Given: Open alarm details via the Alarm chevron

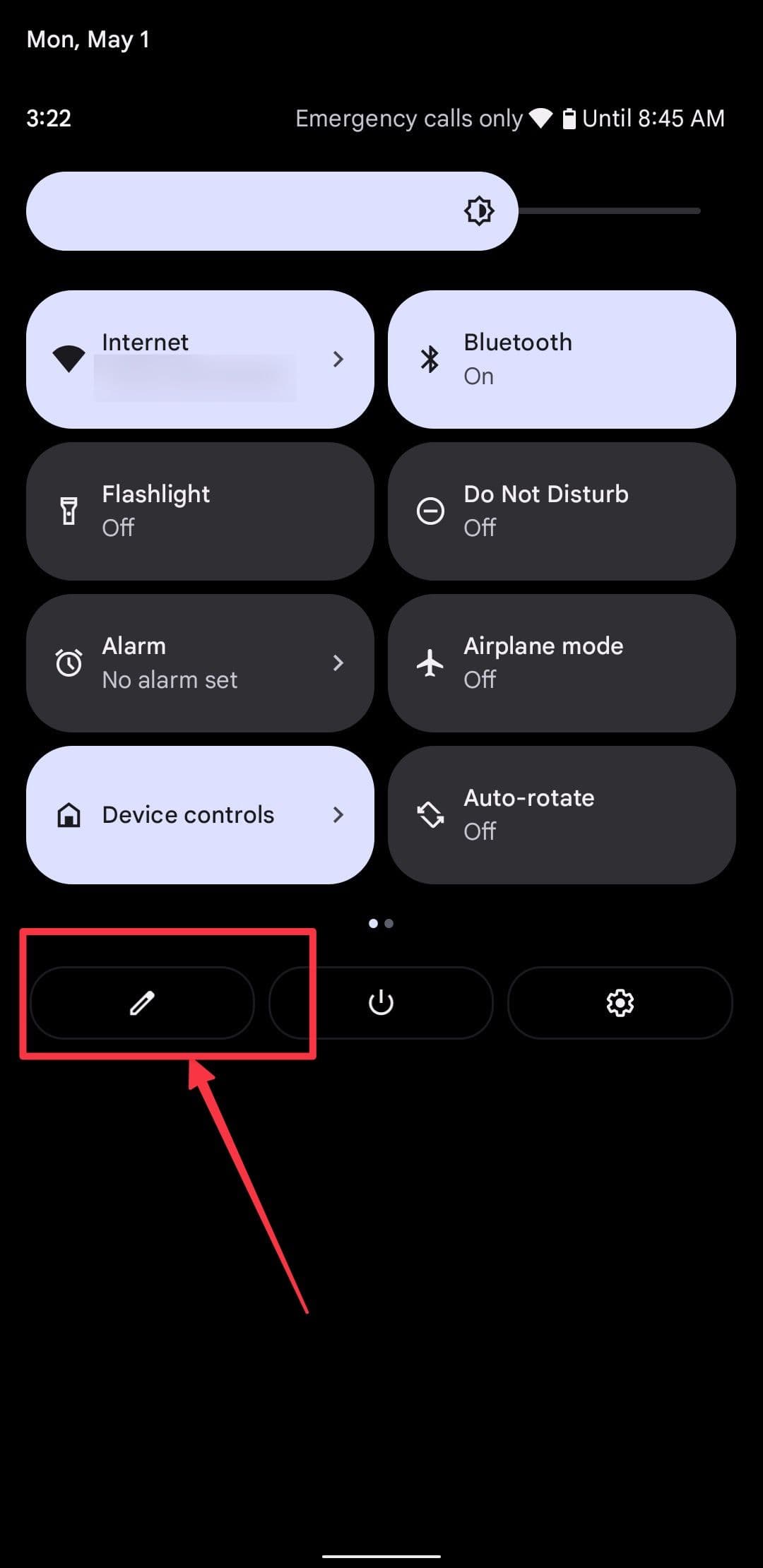Looking at the screenshot, I should [x=339, y=663].
